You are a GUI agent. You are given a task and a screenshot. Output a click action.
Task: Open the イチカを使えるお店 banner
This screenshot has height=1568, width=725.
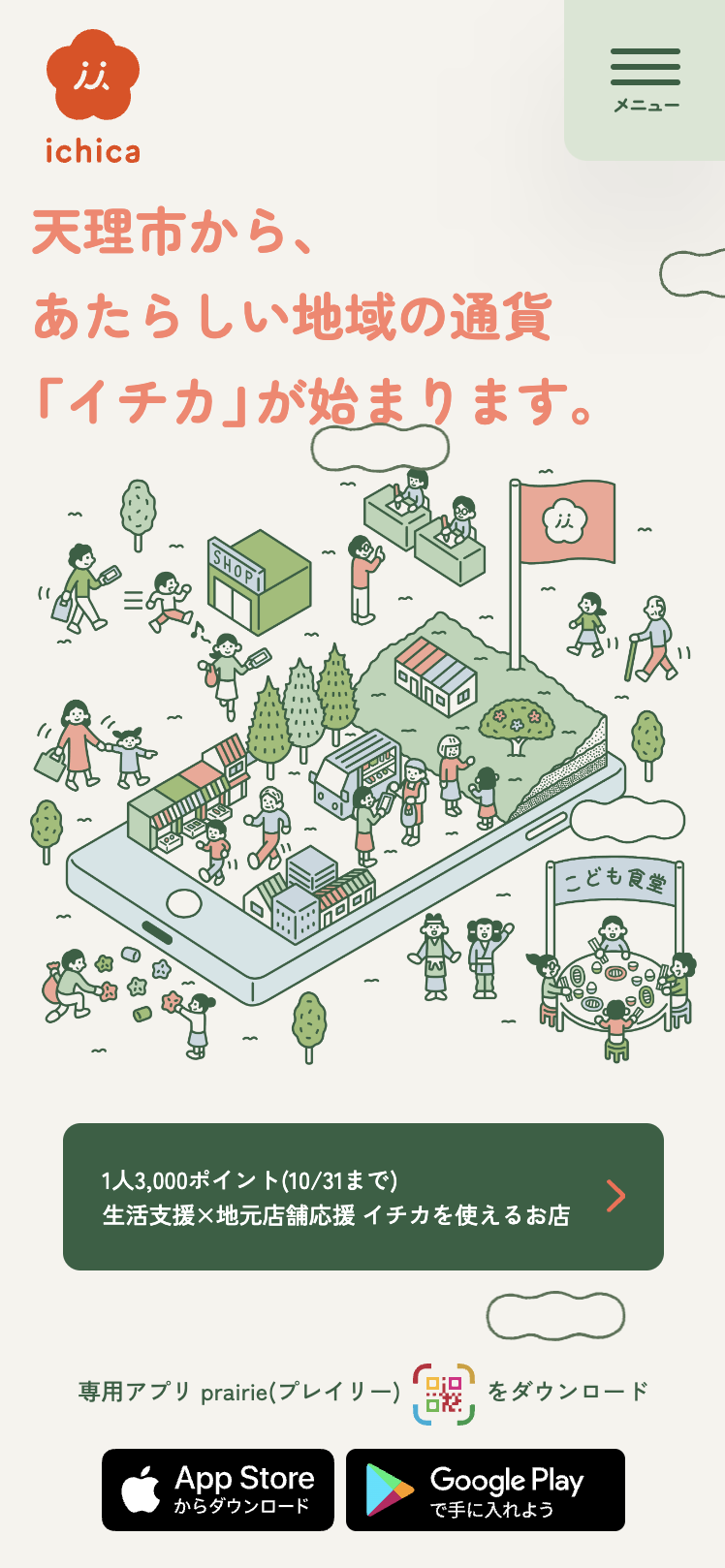click(x=362, y=1197)
